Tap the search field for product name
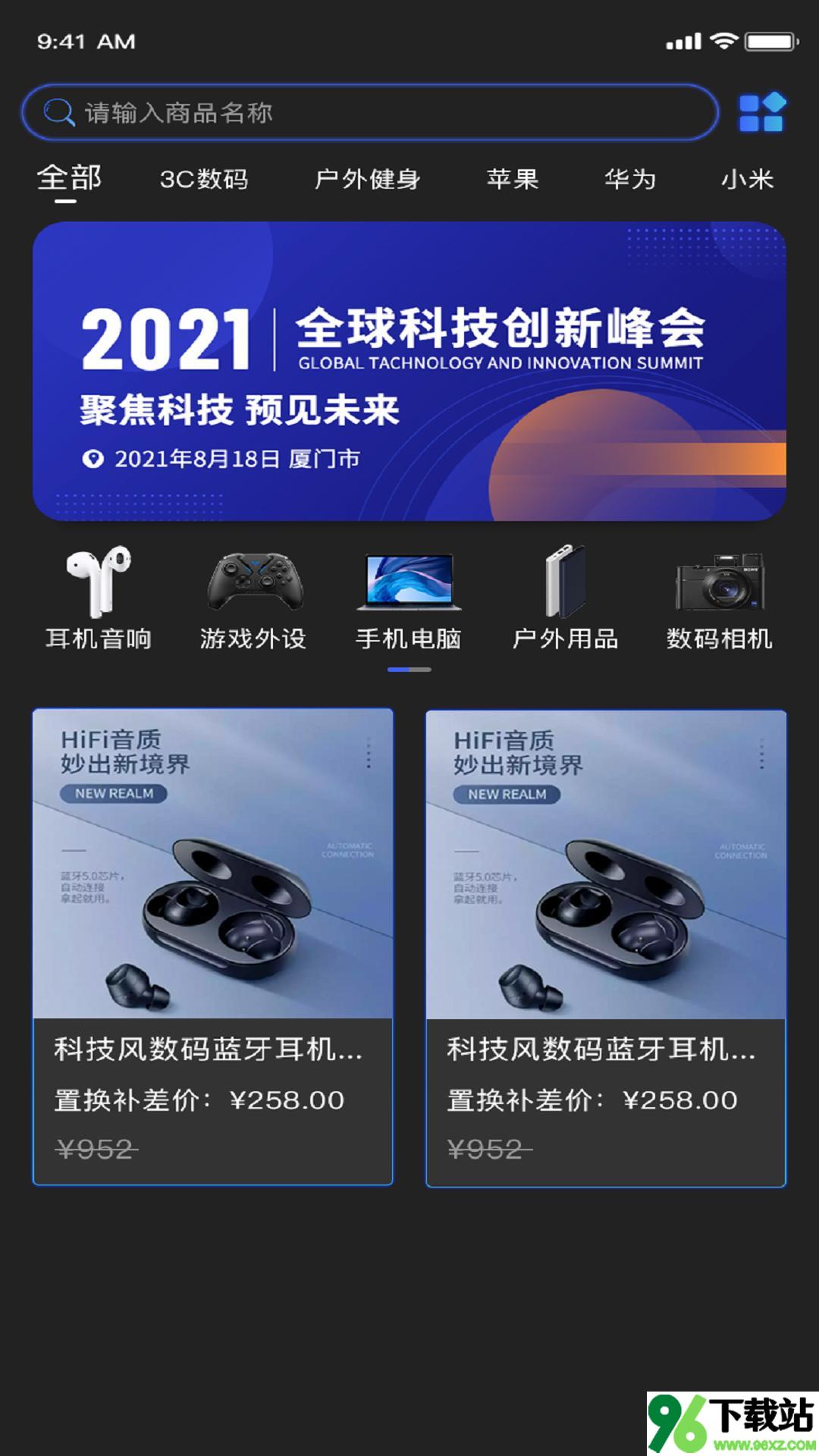 point(370,113)
